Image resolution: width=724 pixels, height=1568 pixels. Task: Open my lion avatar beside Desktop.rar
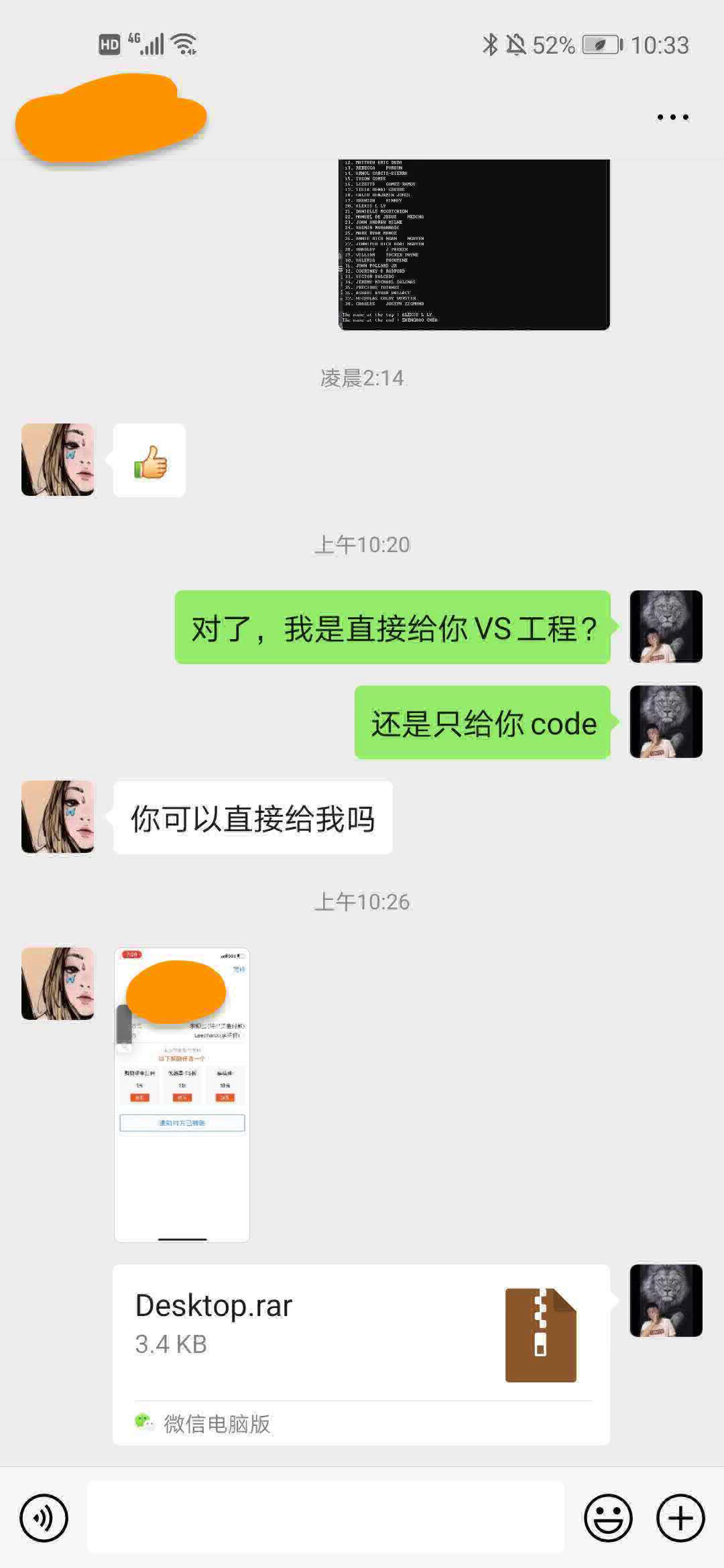click(x=666, y=1300)
